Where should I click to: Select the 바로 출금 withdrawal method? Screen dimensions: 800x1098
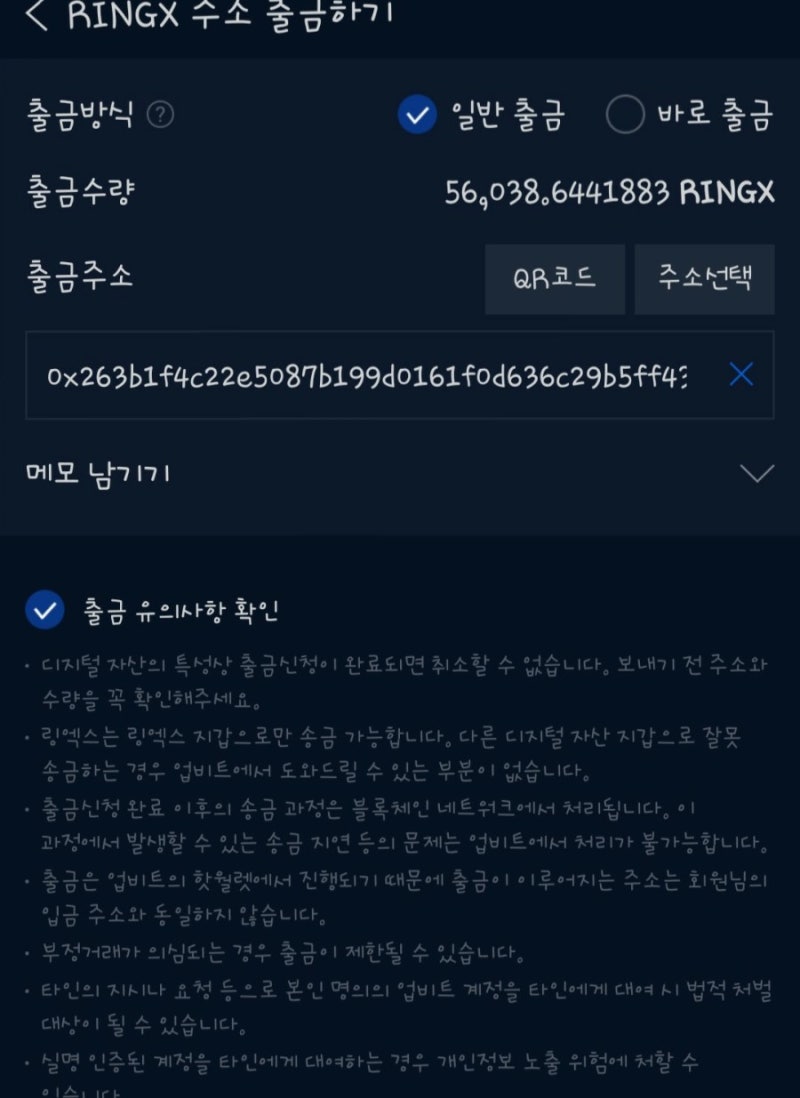[688, 115]
